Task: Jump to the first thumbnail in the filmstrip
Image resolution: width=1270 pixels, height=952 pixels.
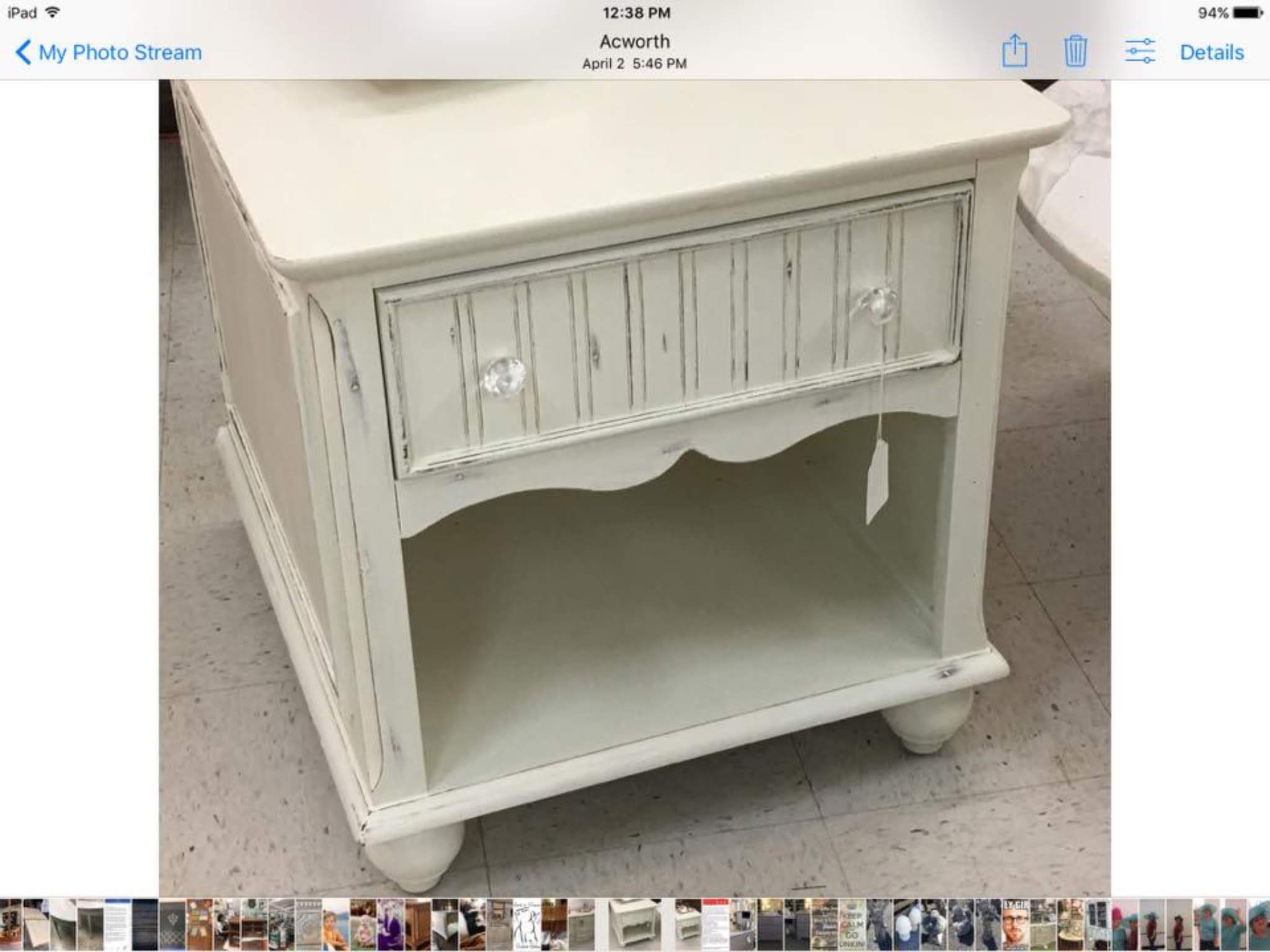Action: click(x=11, y=923)
